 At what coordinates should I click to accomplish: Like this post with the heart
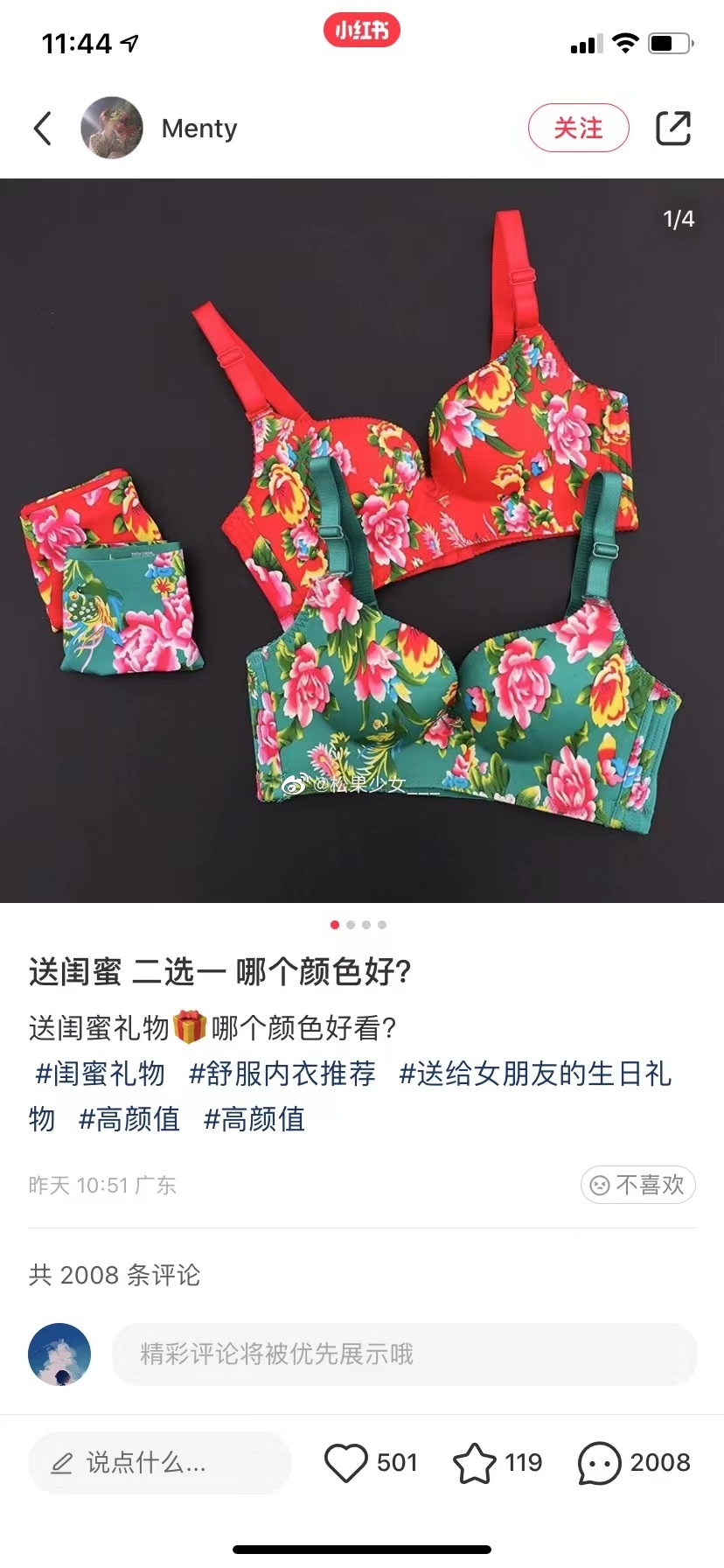click(346, 1462)
